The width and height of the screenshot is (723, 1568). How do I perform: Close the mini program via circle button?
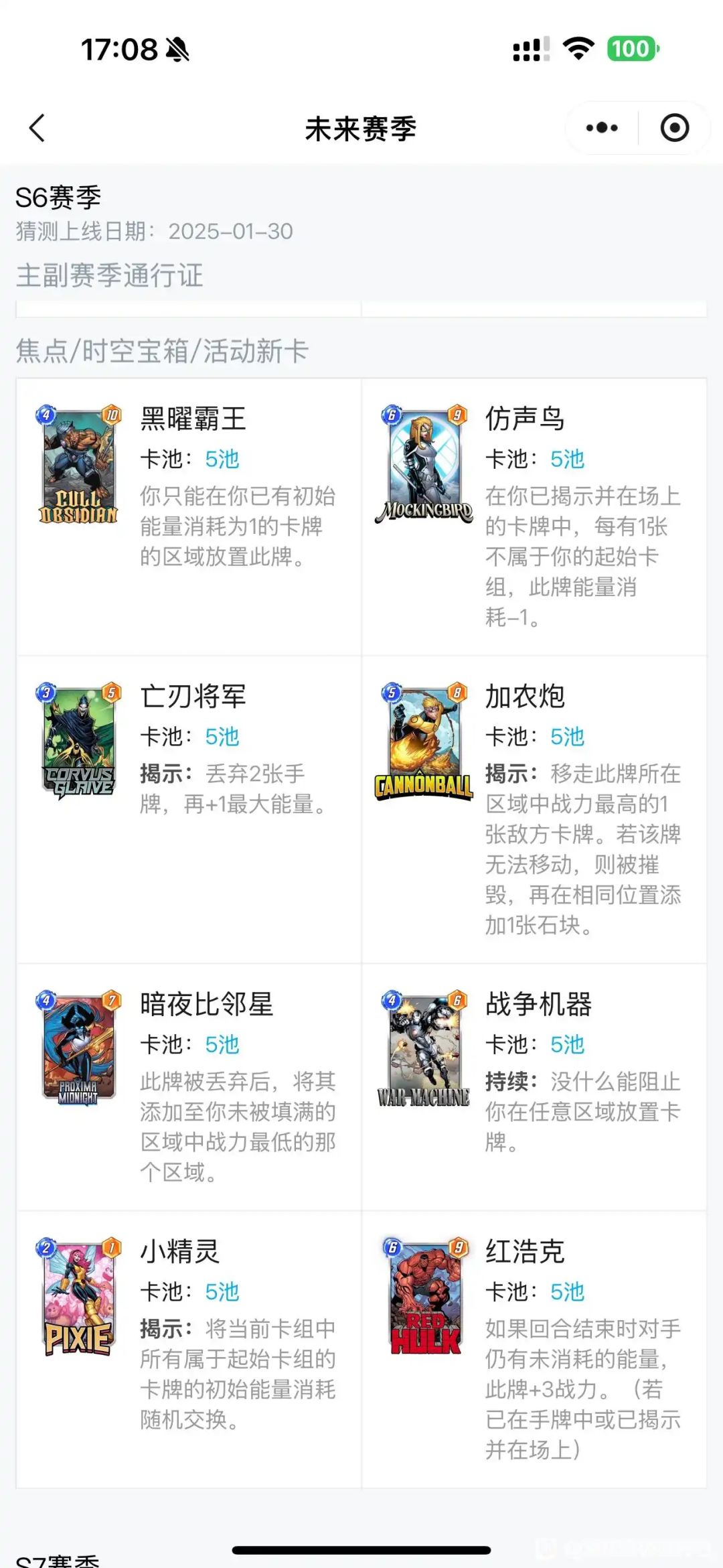point(674,128)
